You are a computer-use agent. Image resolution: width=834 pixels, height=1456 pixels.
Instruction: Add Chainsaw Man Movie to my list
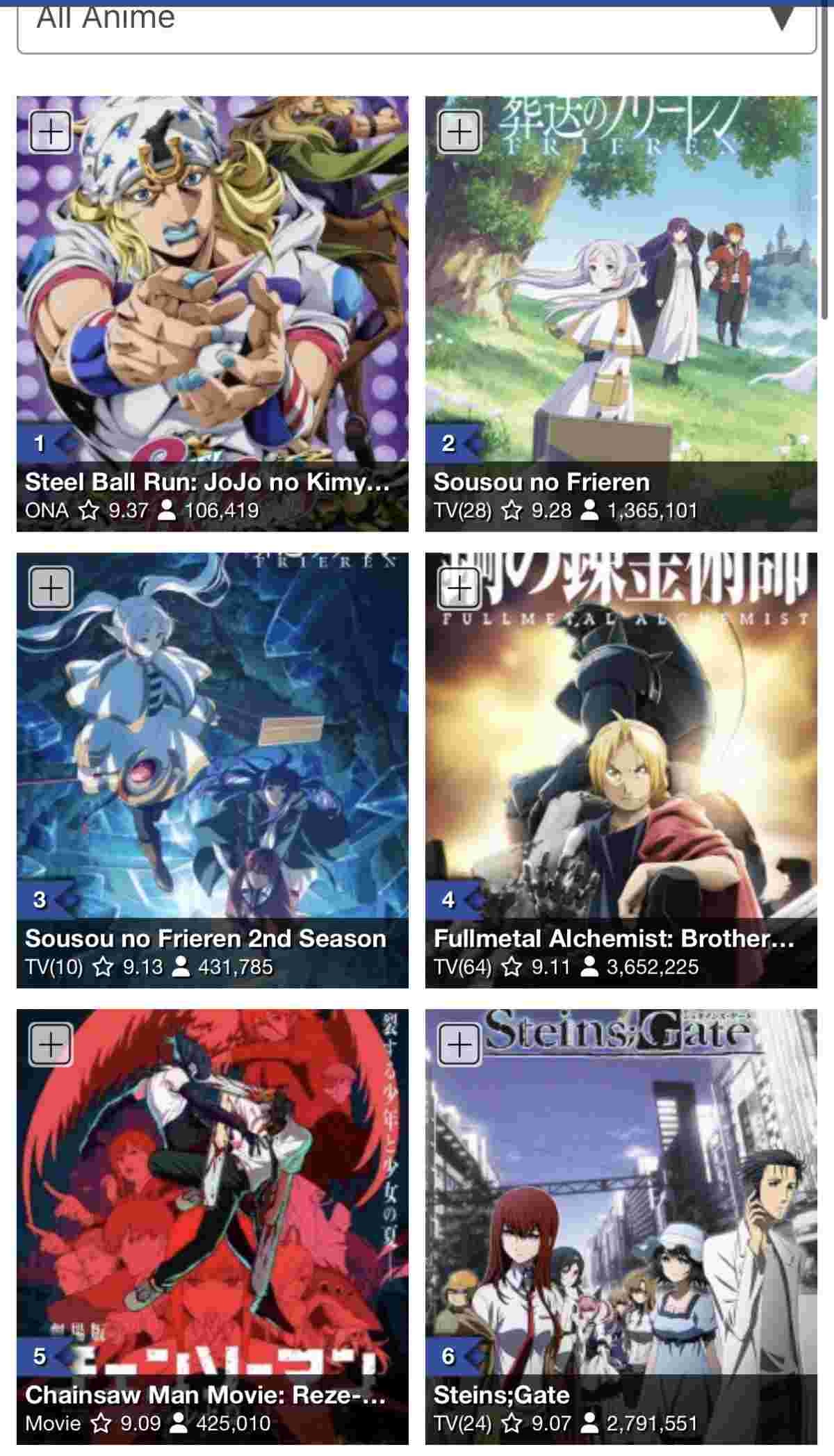click(x=50, y=1045)
